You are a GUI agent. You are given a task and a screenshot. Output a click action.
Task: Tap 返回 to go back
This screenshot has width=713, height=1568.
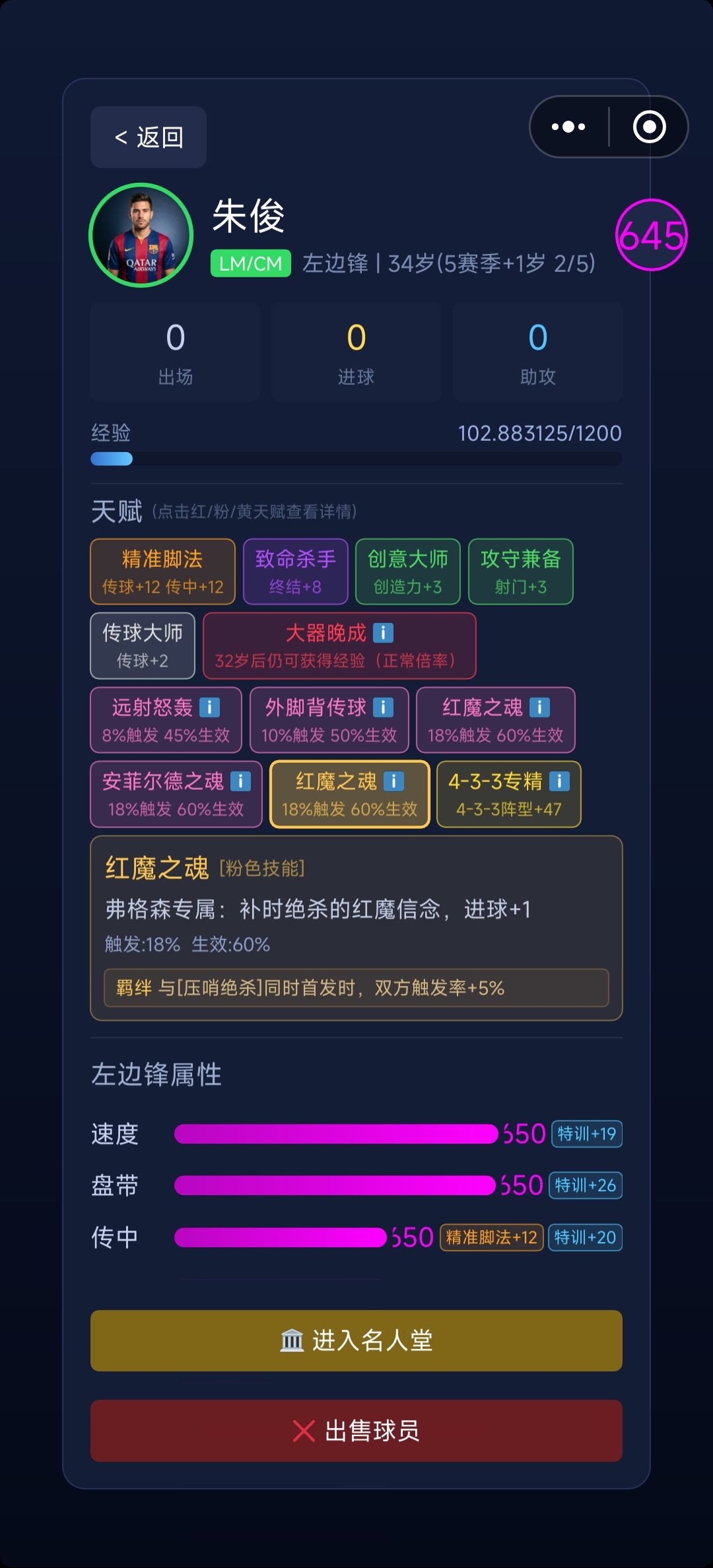148,137
